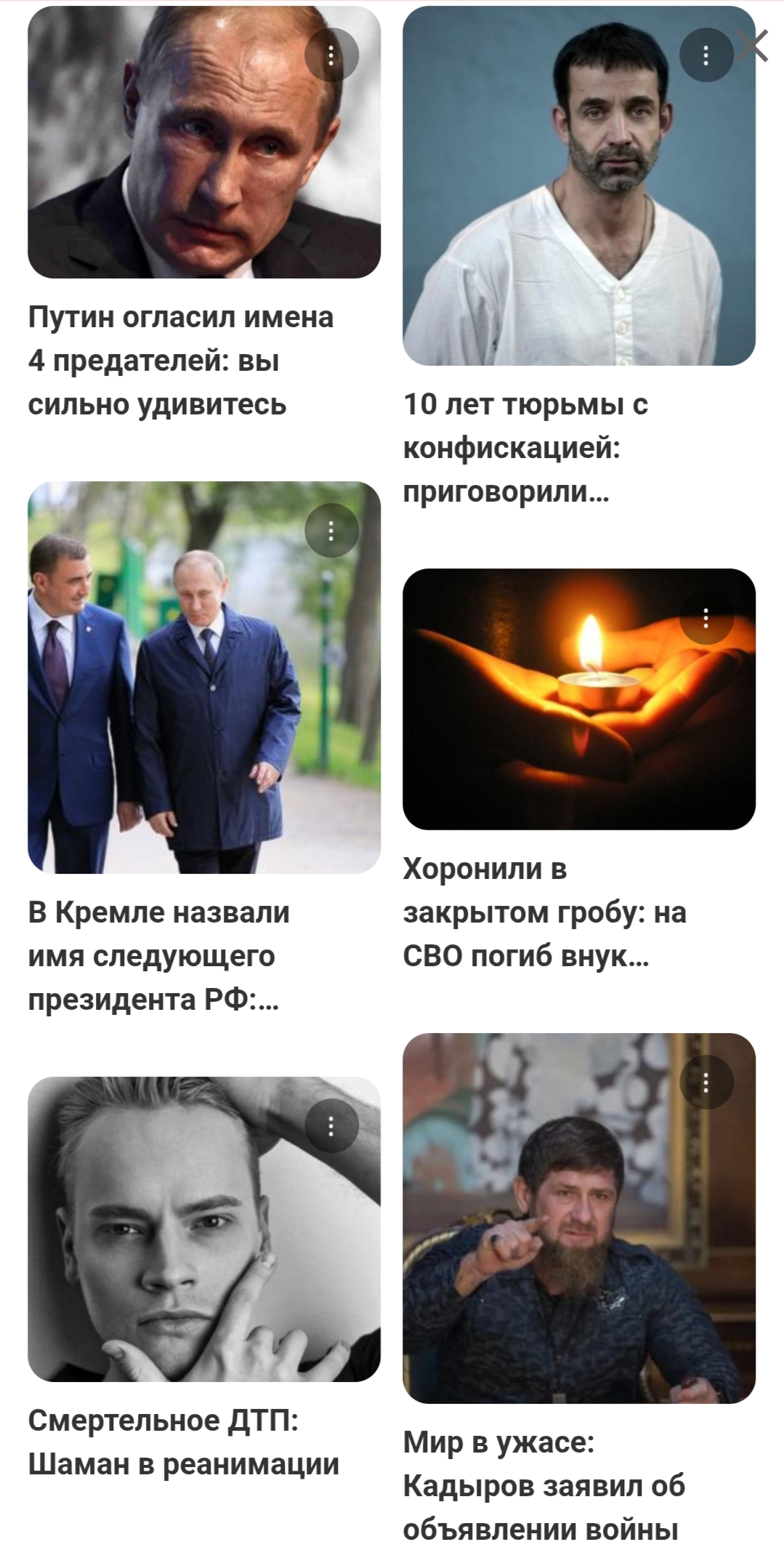The image size is (784, 1563).
Task: Open three-dot menu on 'Мир в ужасе' card
Action: click(x=706, y=1082)
